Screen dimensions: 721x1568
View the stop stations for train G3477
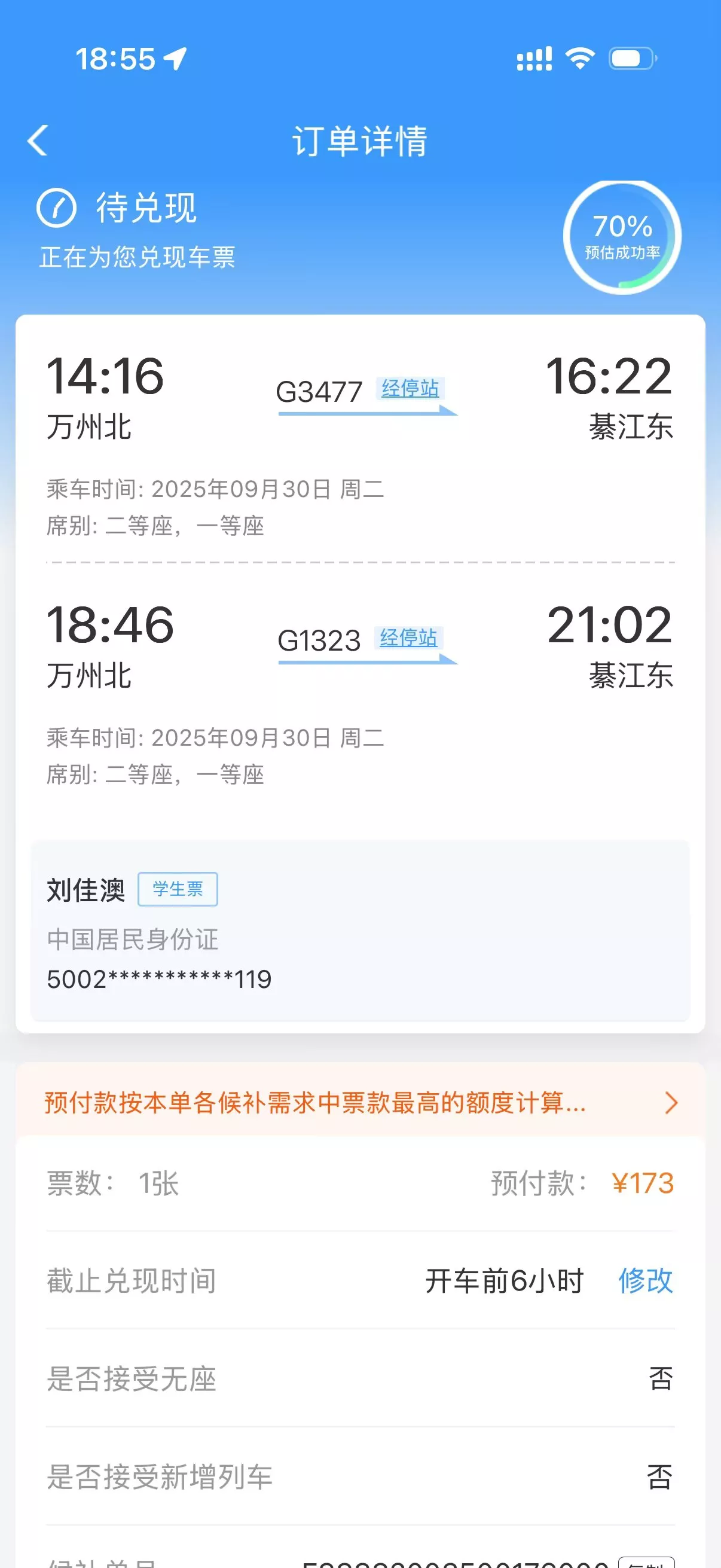(410, 388)
